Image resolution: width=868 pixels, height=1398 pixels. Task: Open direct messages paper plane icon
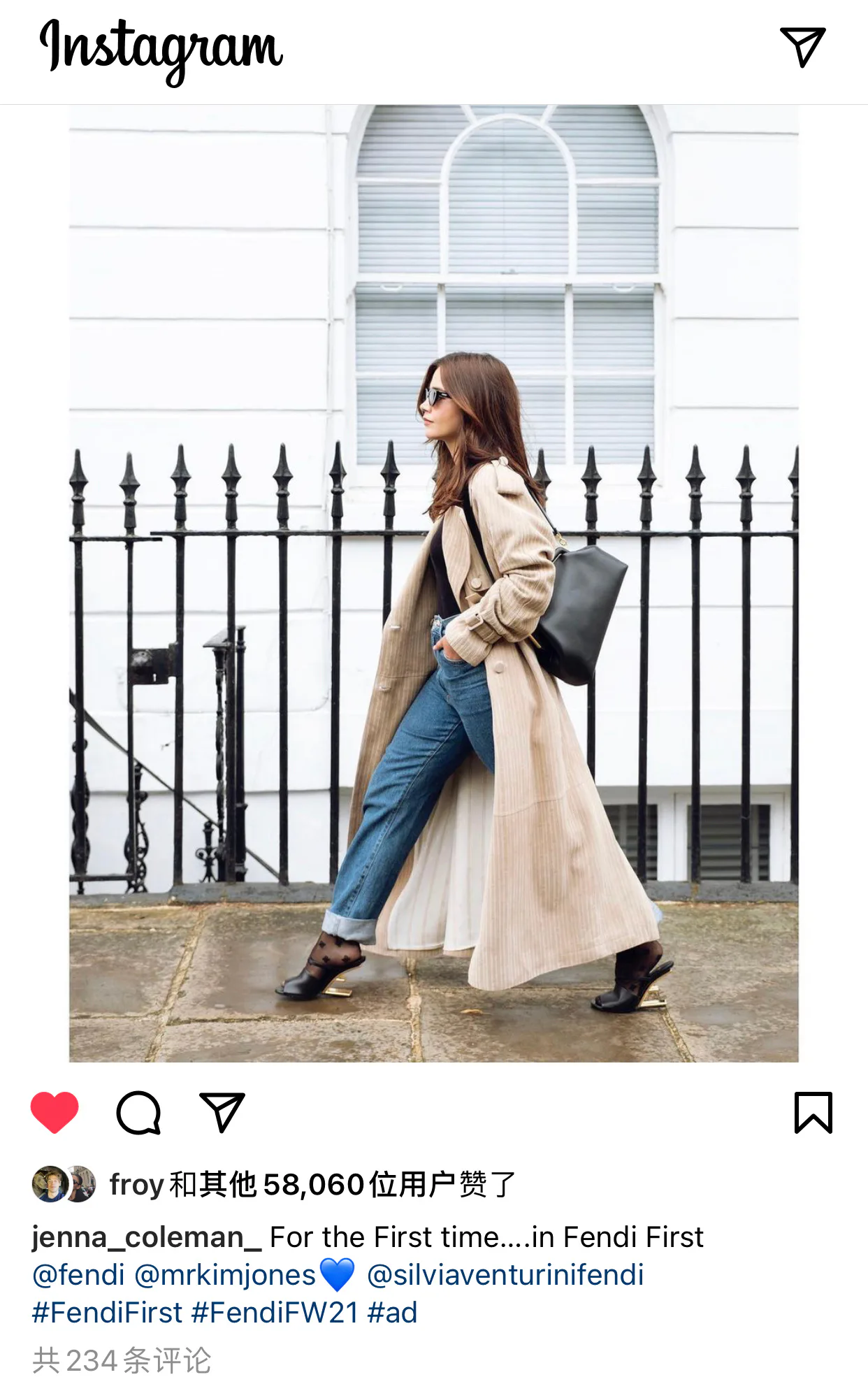click(x=803, y=47)
